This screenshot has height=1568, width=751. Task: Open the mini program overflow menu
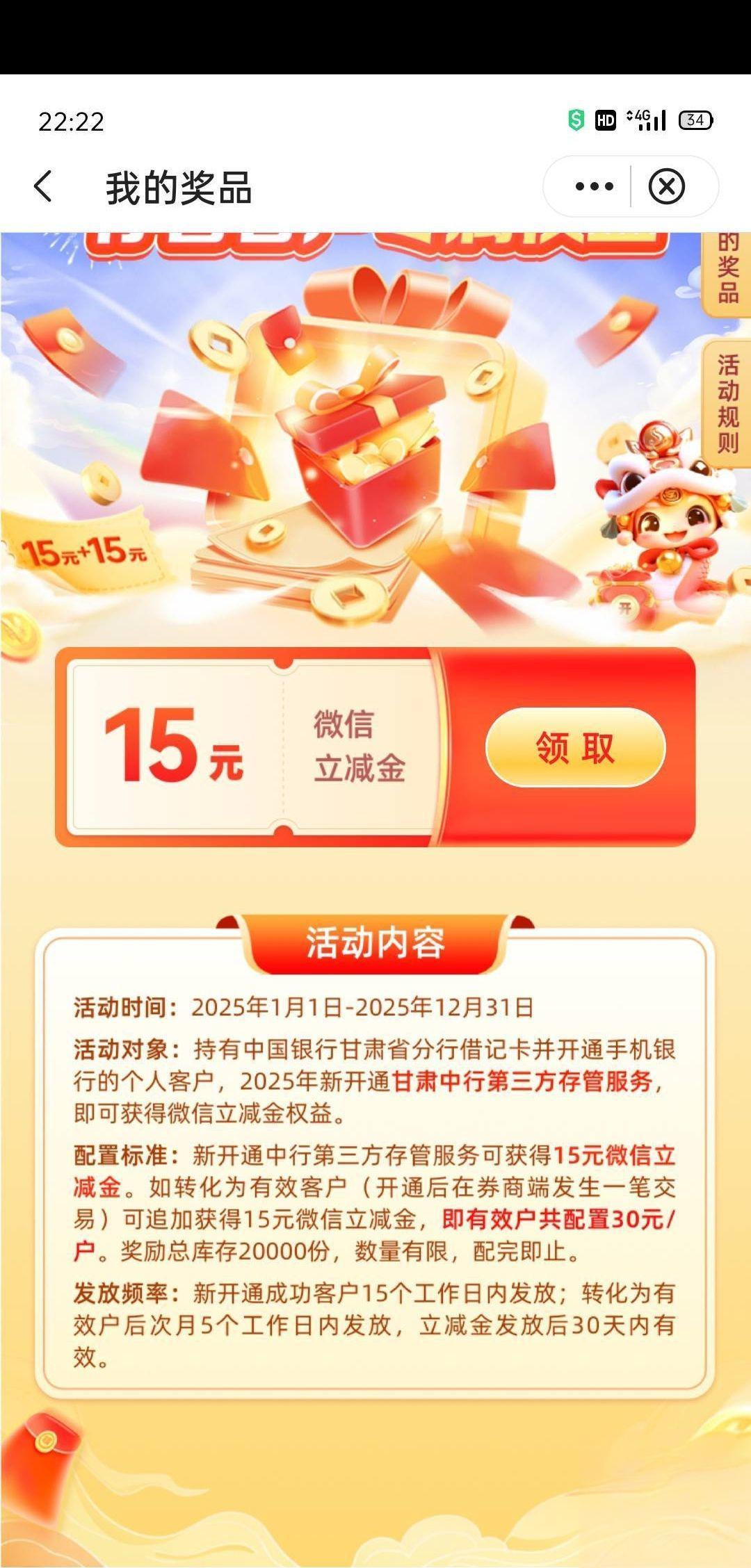[x=594, y=186]
